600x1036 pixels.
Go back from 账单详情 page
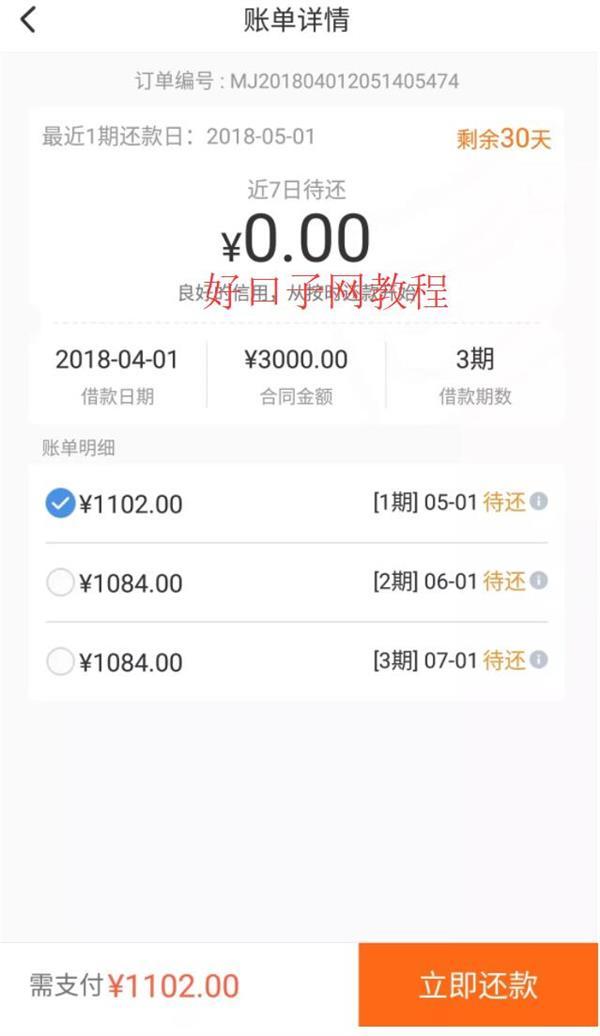28,19
